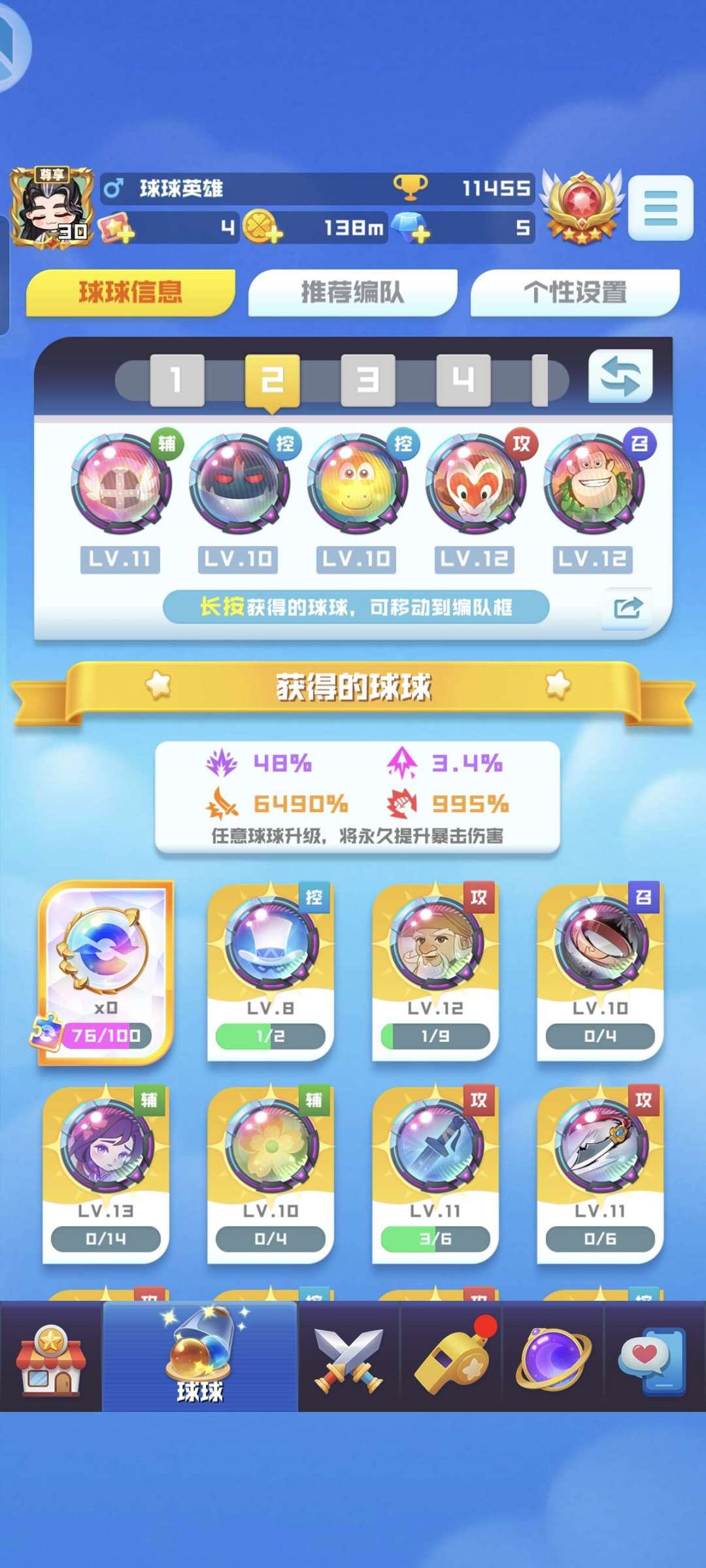706x1568 pixels.
Task: Open the old man ball card LV.12
Action: 435,972
